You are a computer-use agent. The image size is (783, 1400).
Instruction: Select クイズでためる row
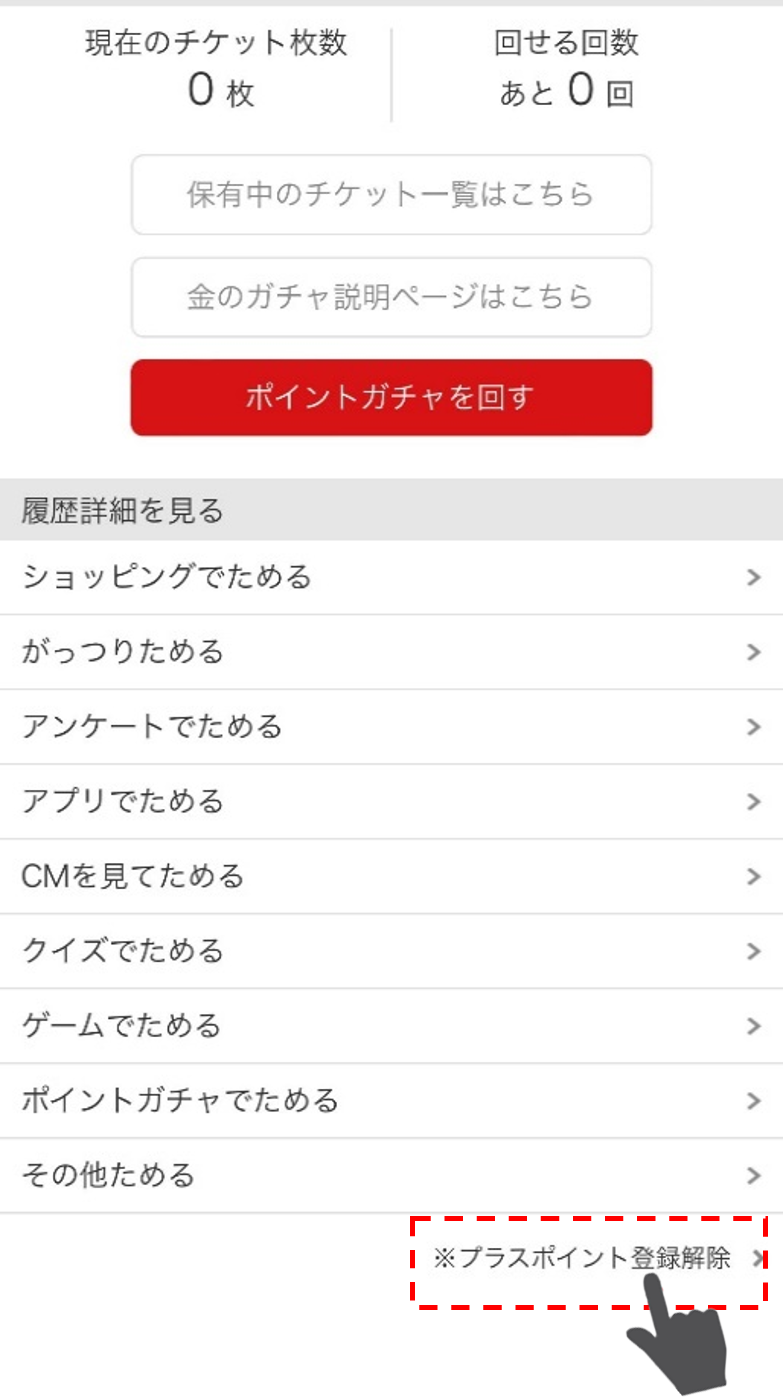(x=391, y=950)
